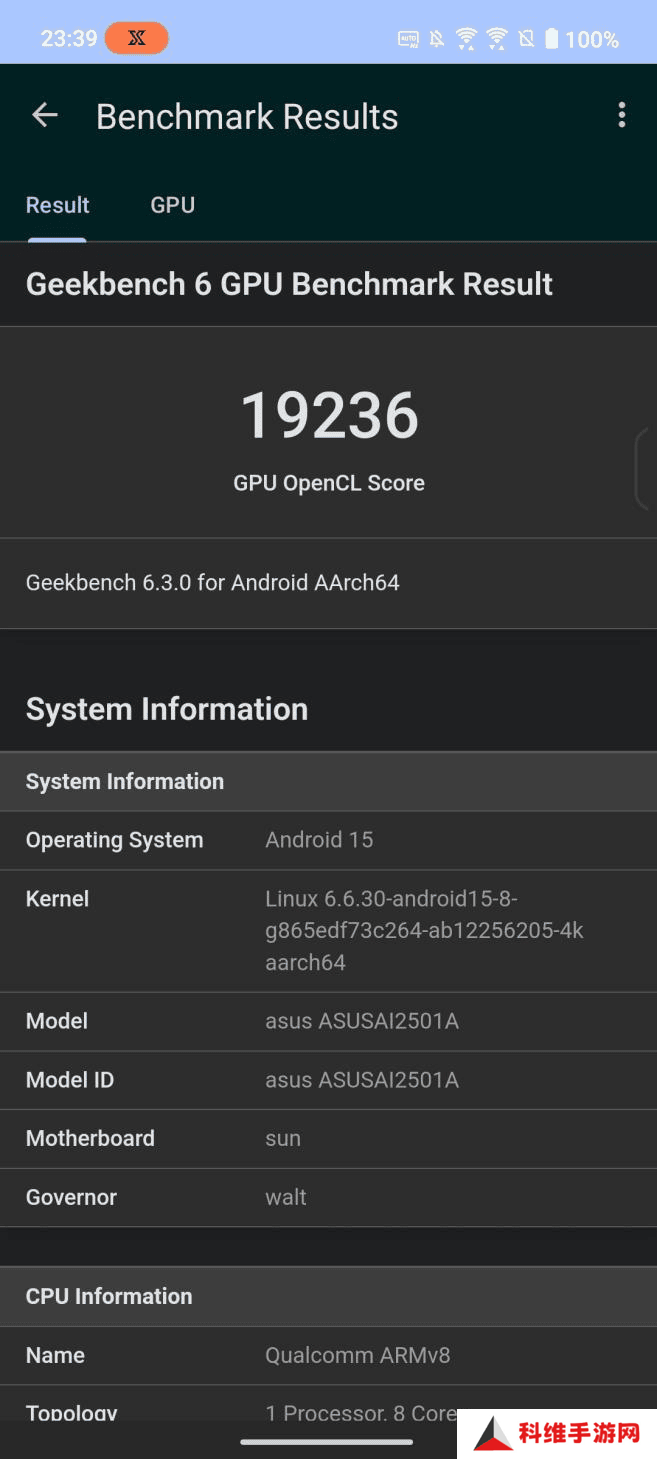Go back using the top arrow
This screenshot has width=657, height=1459.
point(45,116)
